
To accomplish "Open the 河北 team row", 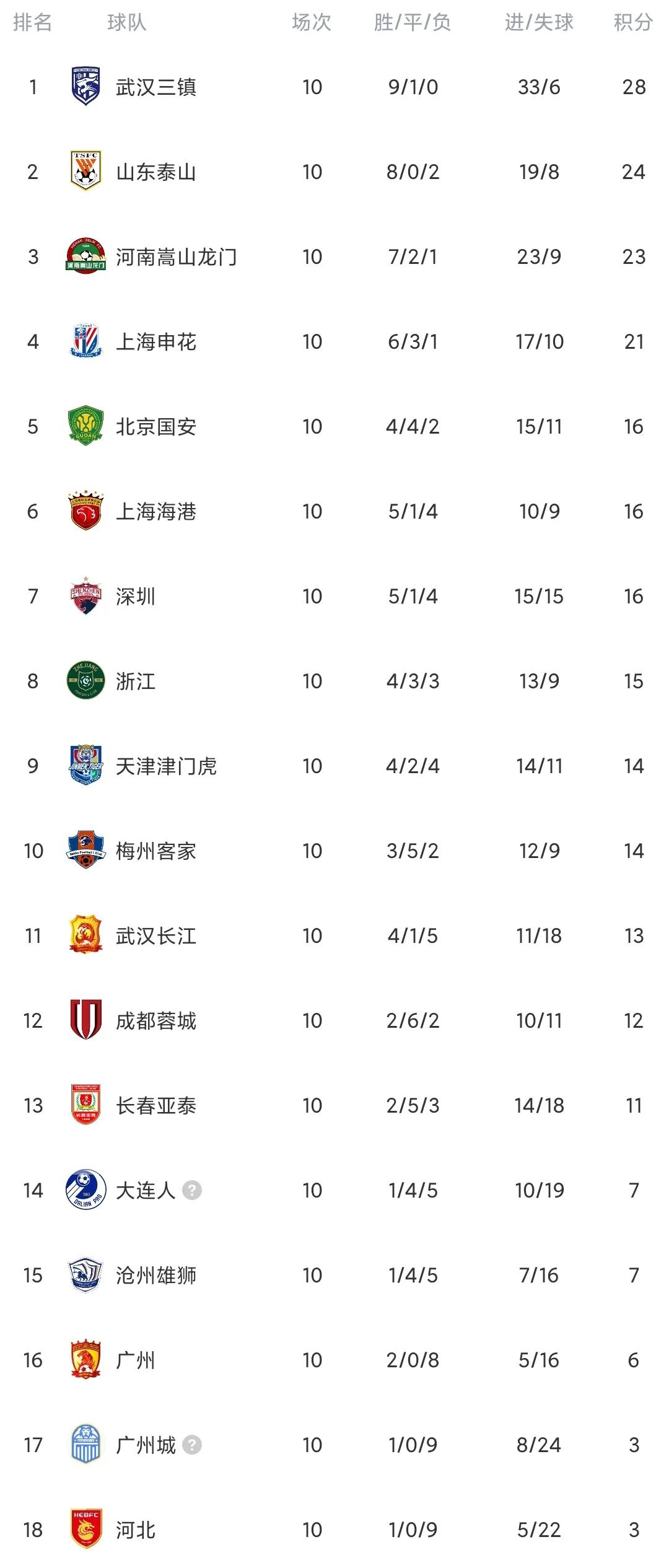I will pos(135,1530).
